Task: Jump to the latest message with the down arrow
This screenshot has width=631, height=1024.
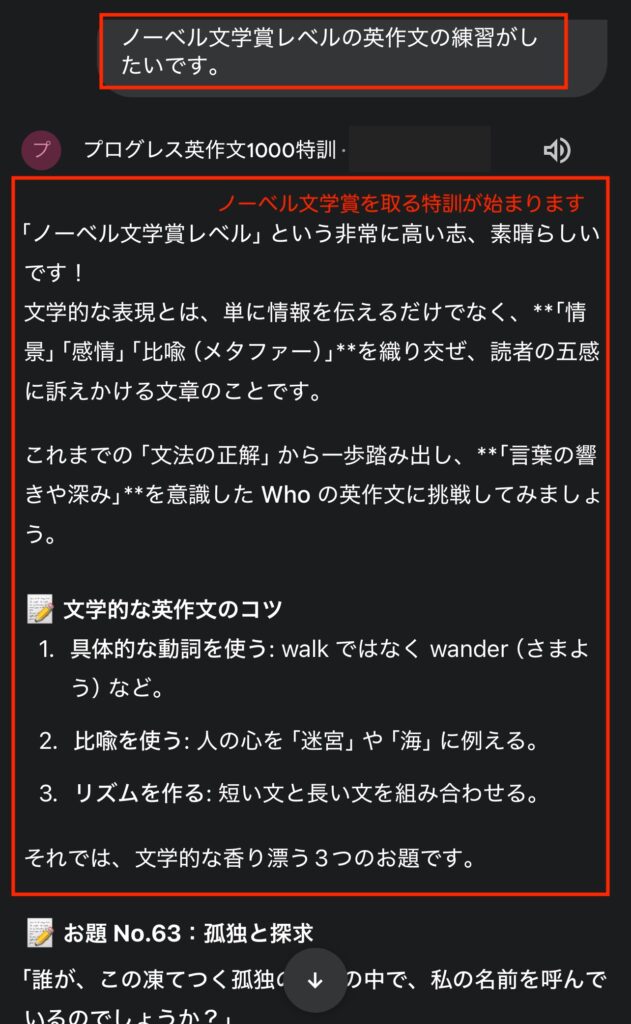Action: click(315, 980)
